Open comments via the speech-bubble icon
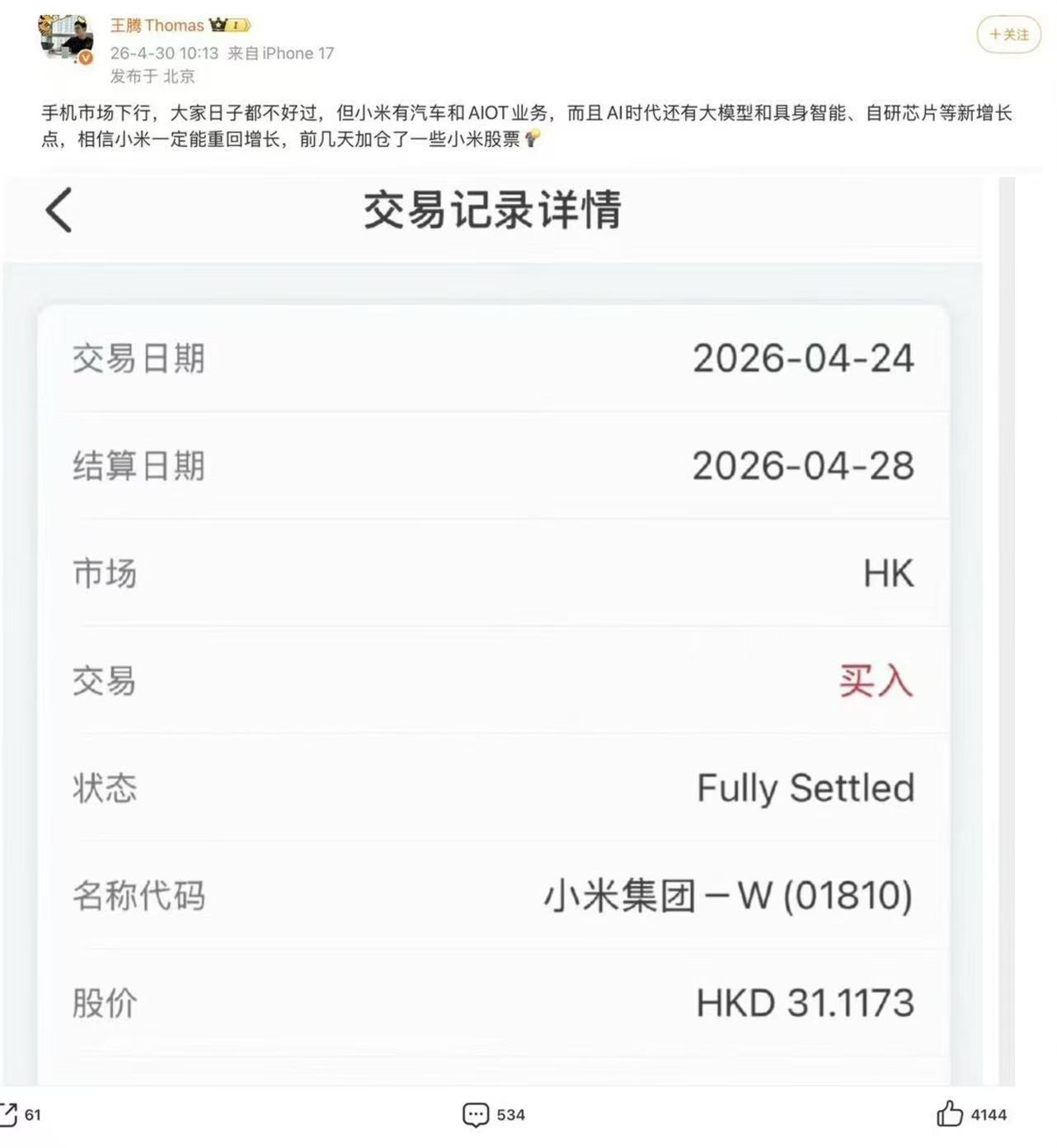 (477, 1114)
